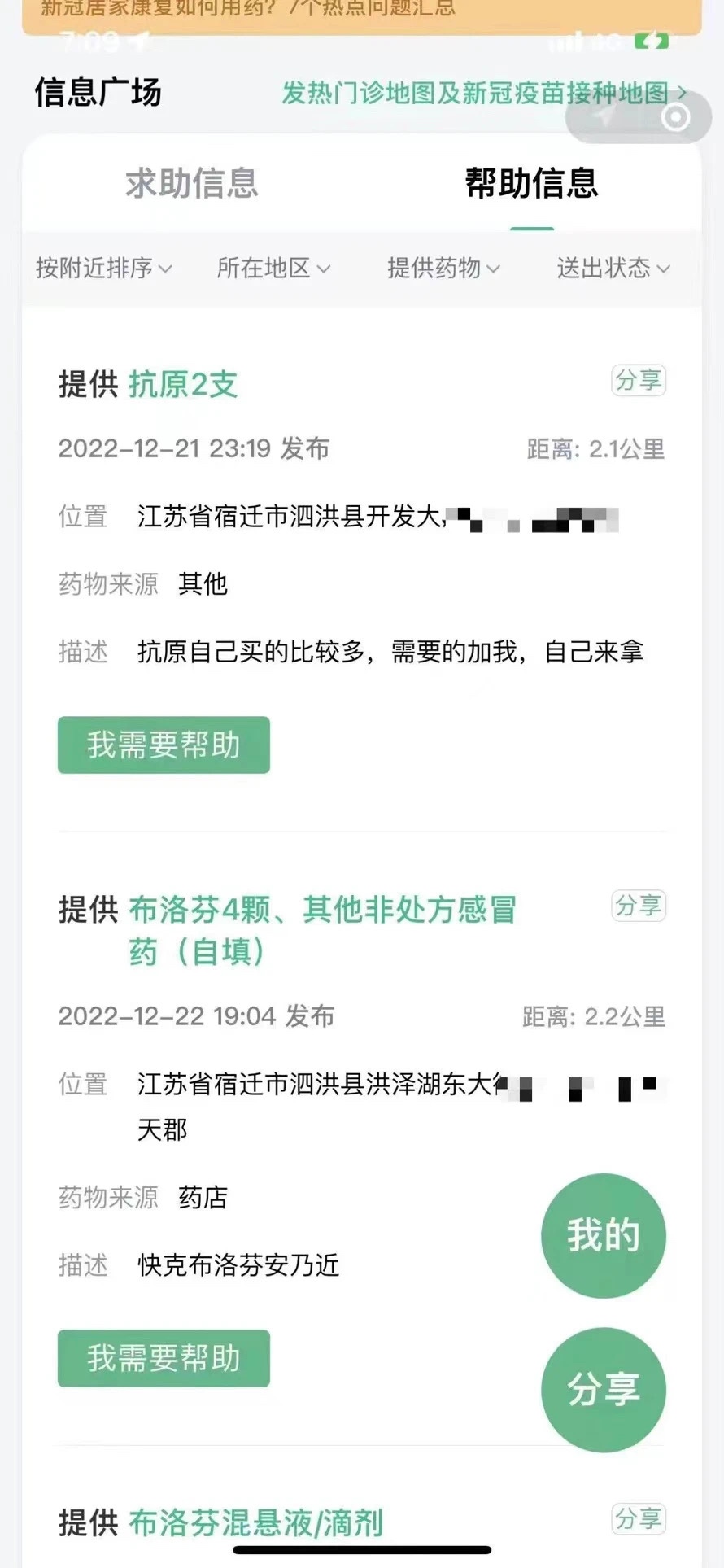Viewport: 724px width, 1568px height.
Task: Tap 我需要帮助 under the 抗原2支 post
Action: 164,745
